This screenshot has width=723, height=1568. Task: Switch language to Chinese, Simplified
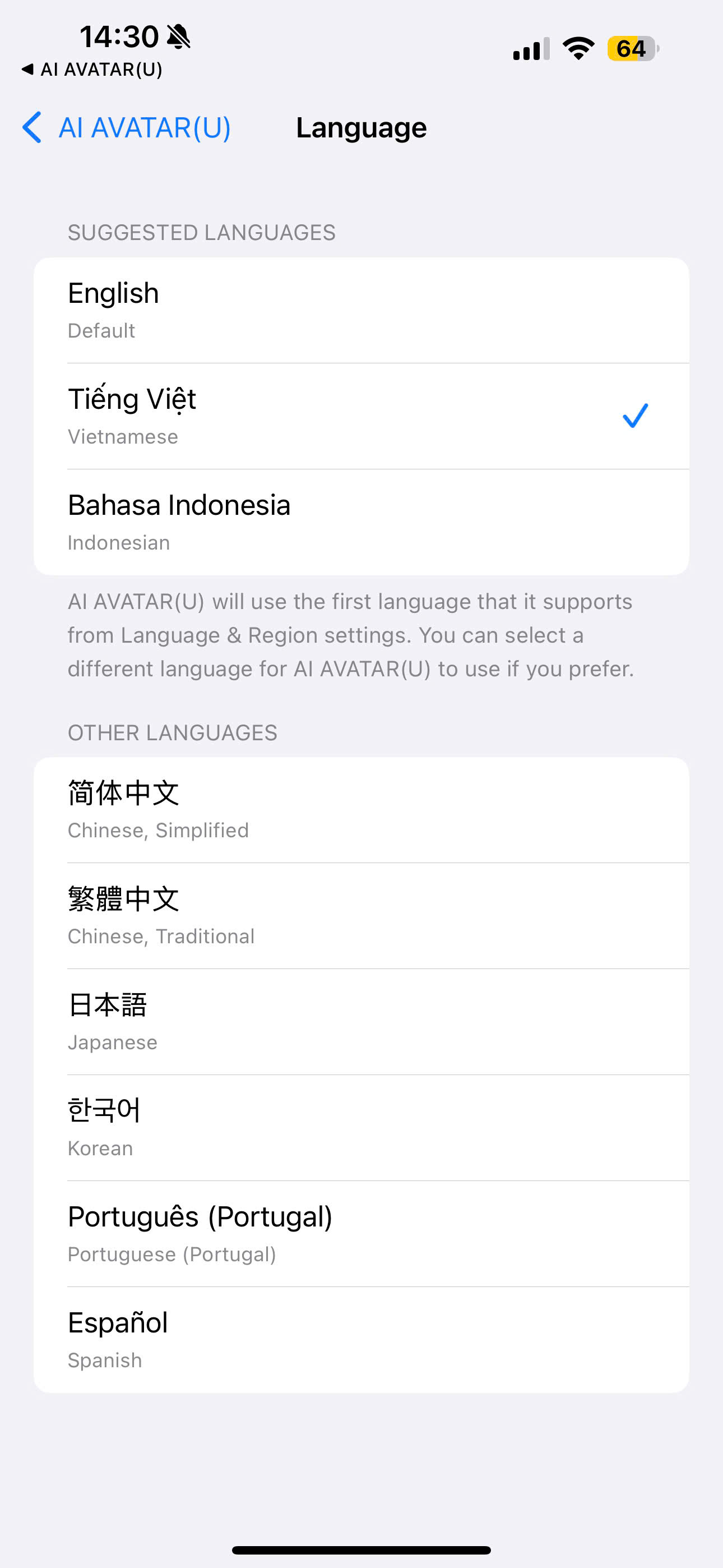(x=360, y=810)
